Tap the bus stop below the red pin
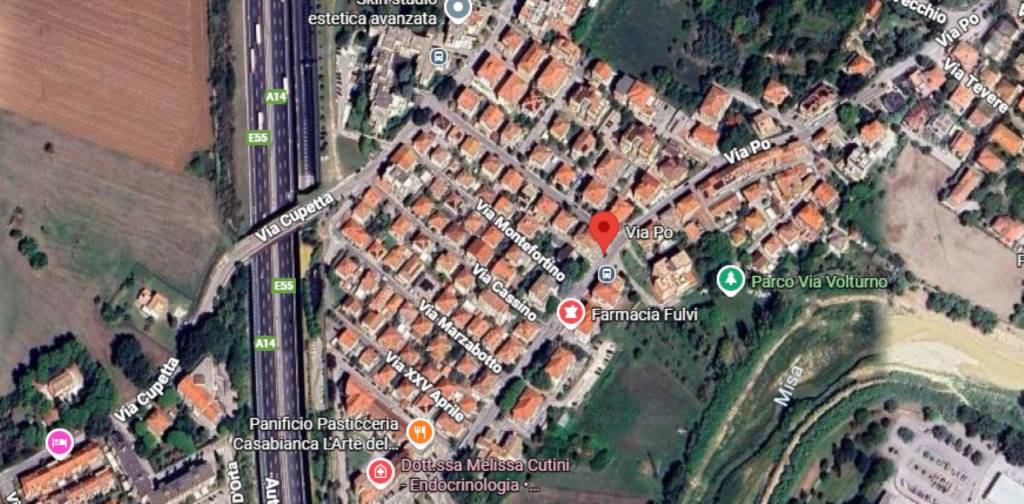The height and width of the screenshot is (504, 1024). [604, 274]
